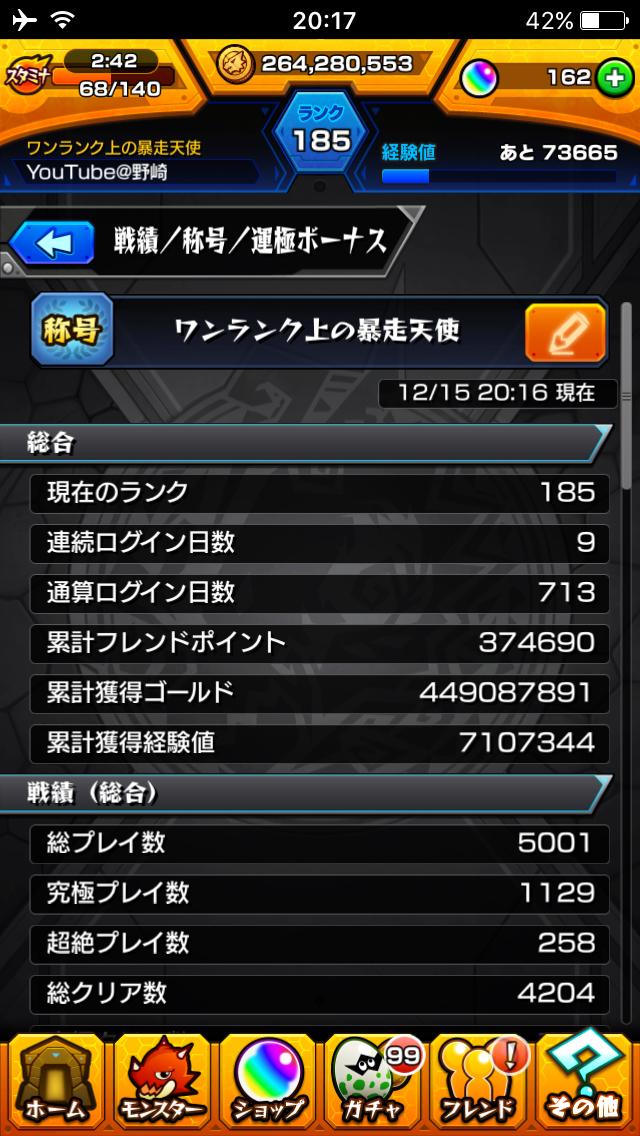Image resolution: width=640 pixels, height=1136 pixels.
Task: Select the その他 tab
Action: click(x=585, y=1082)
